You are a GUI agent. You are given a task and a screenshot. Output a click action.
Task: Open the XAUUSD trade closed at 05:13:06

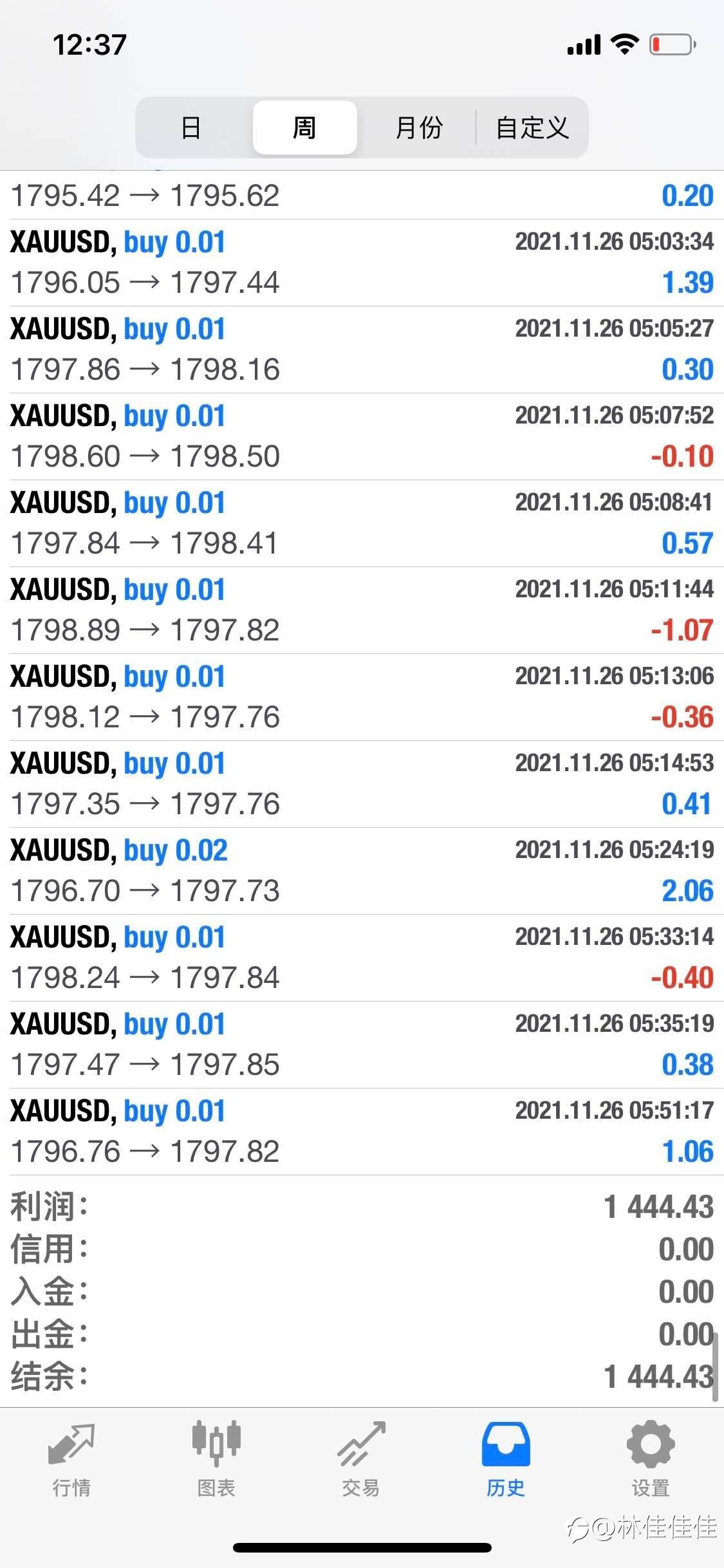coord(362,697)
